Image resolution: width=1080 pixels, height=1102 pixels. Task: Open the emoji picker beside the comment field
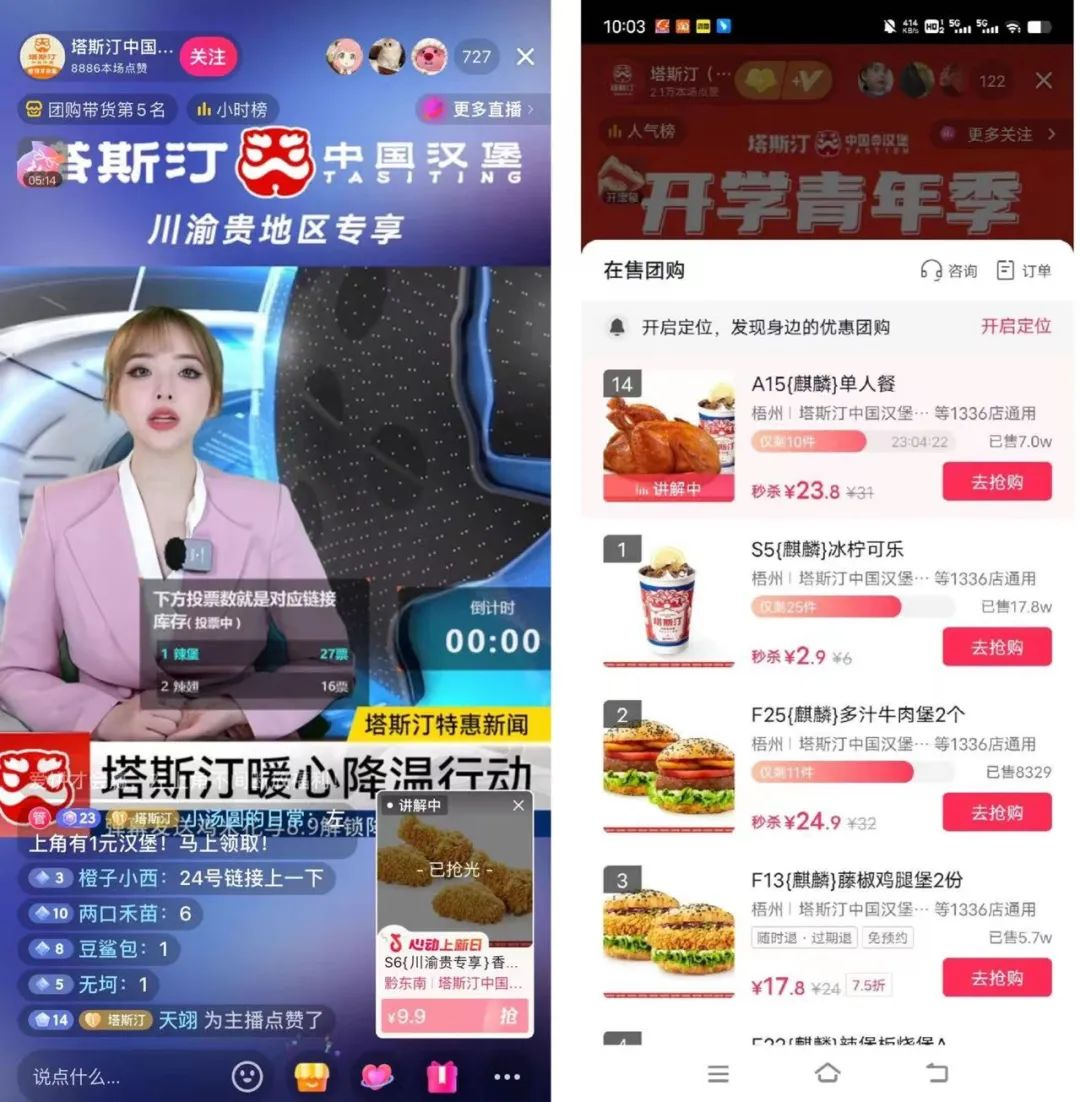pos(247,1076)
